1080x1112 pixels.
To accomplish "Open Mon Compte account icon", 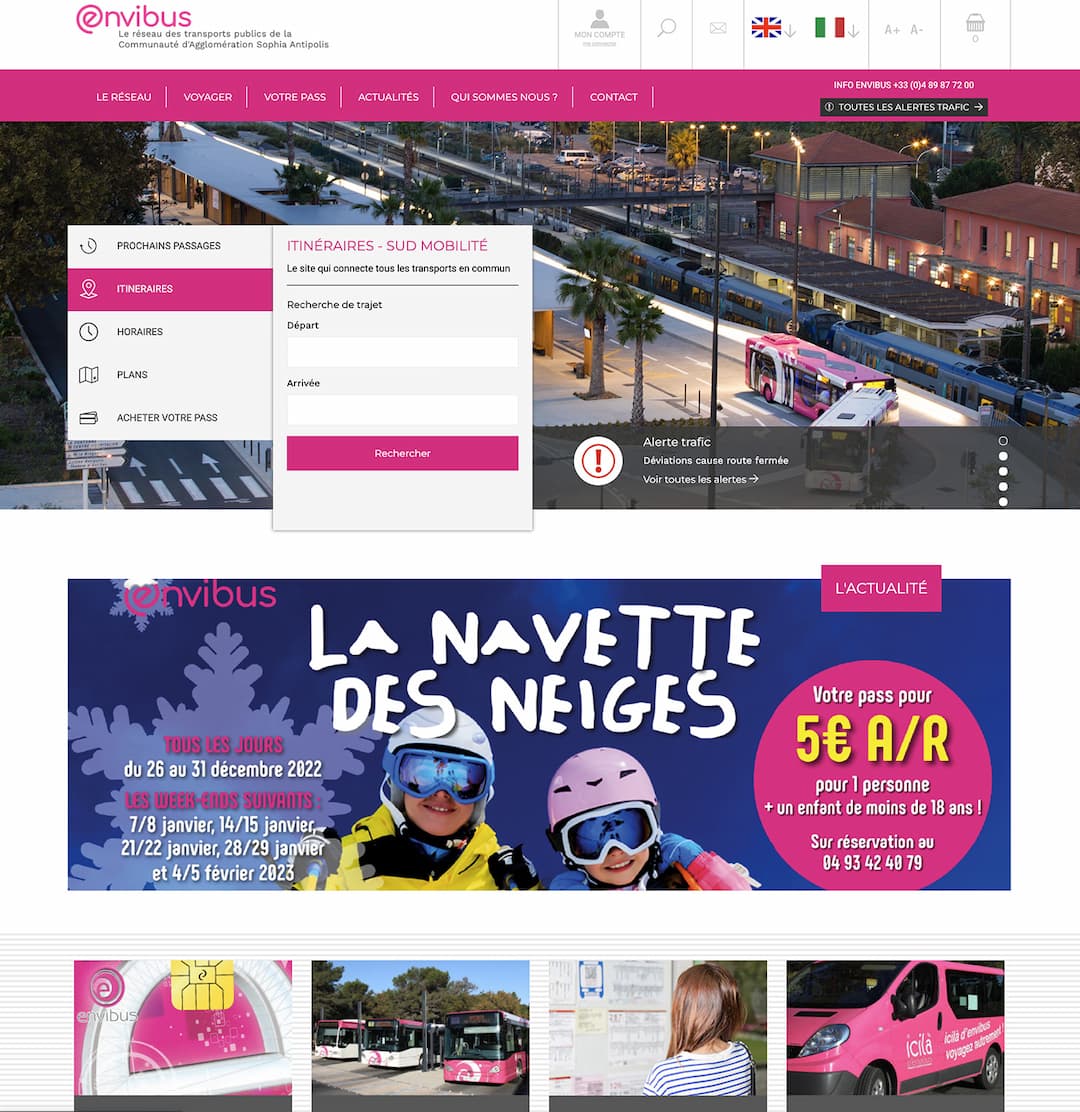I will click(599, 27).
